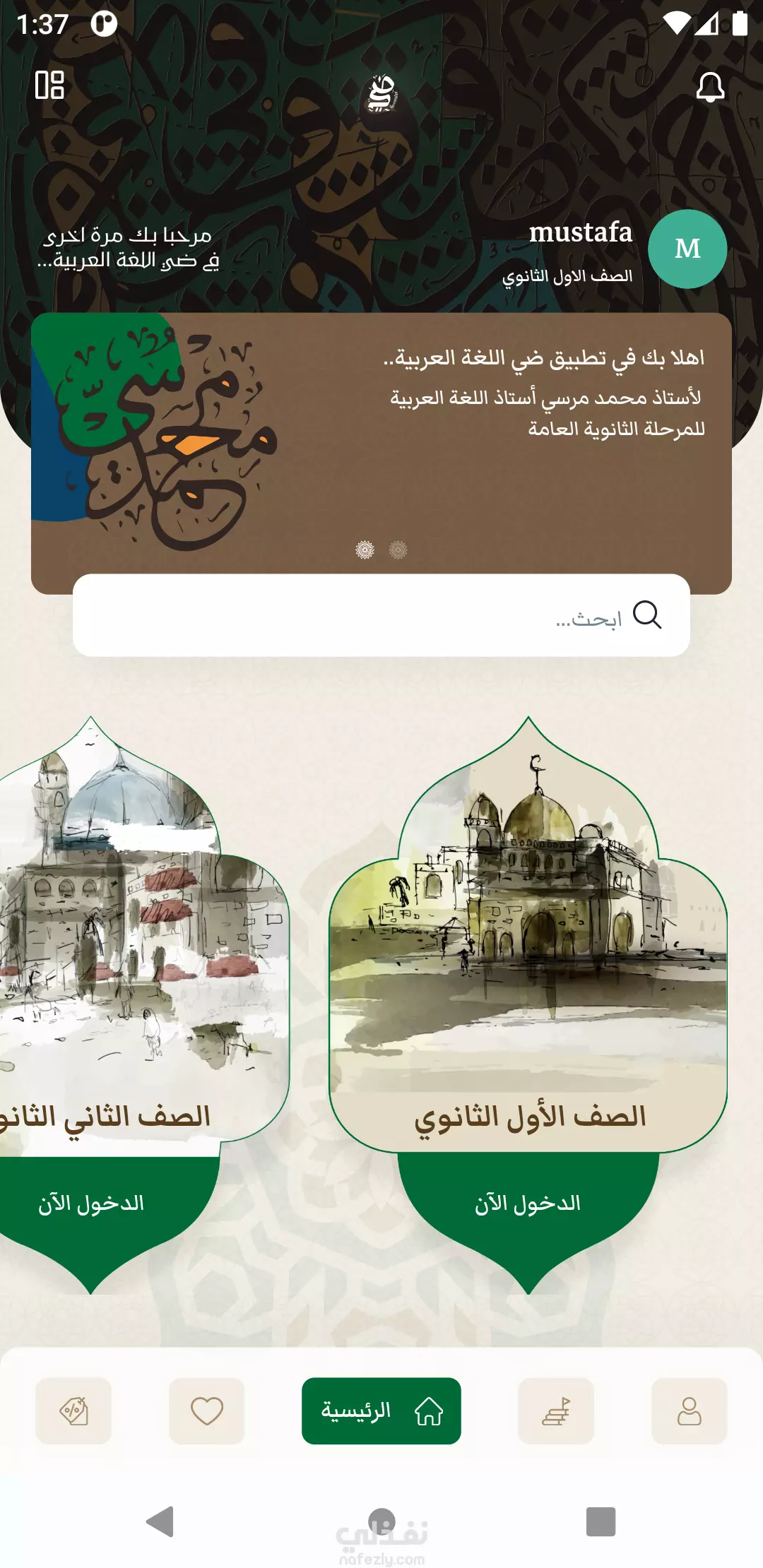Tap the search field ابحث

(x=381, y=615)
